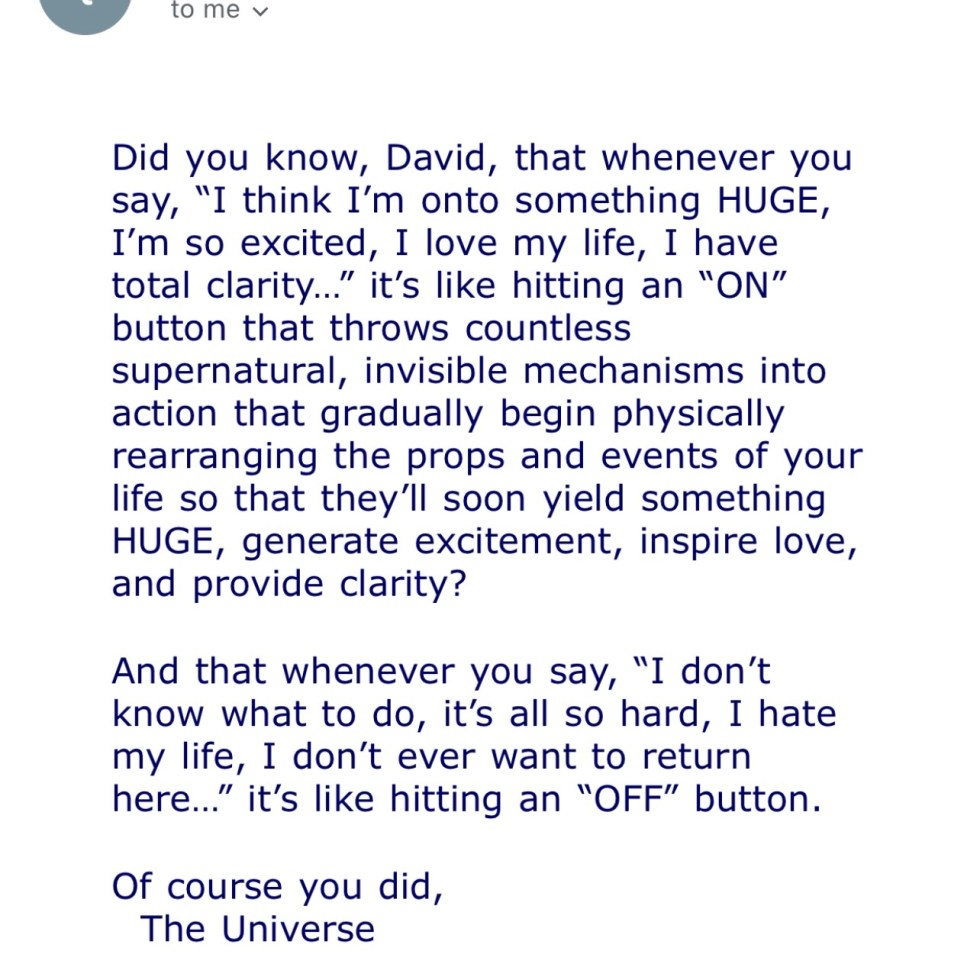Image resolution: width=980 pixels, height=980 pixels.
Task: Open the sender's avatar profile
Action: [85, 10]
